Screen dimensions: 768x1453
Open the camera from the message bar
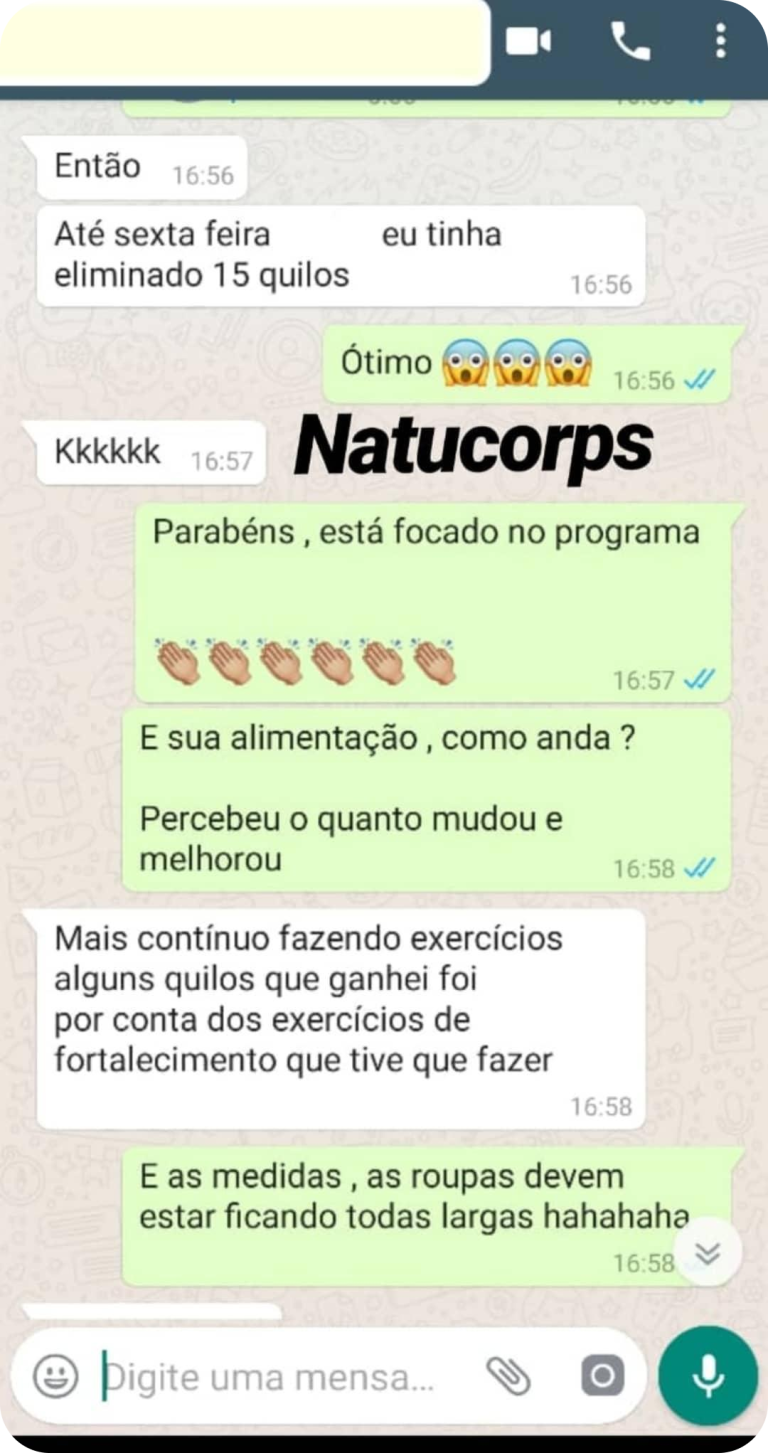pyautogui.click(x=602, y=1377)
